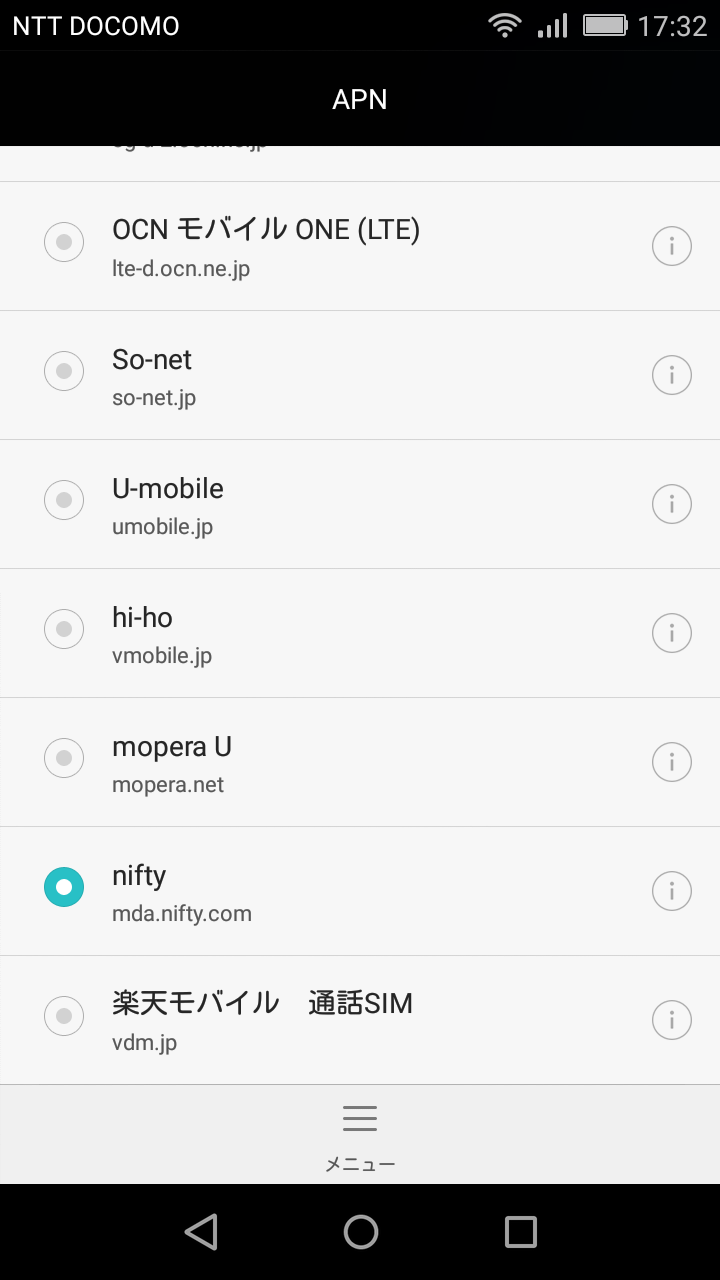Image resolution: width=720 pixels, height=1280 pixels.
Task: Open recent apps from the navigation bar
Action: click(x=520, y=1232)
